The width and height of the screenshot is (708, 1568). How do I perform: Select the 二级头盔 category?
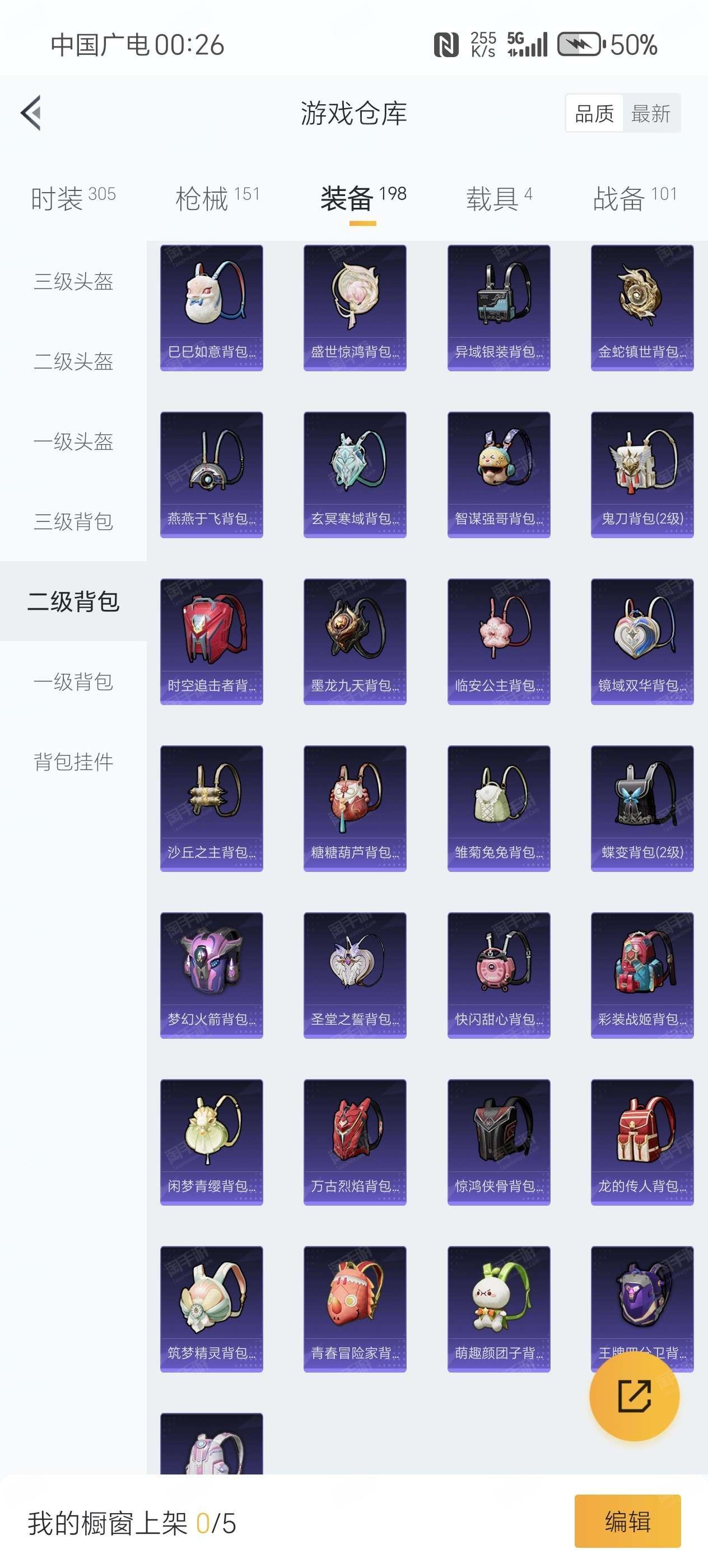point(73,362)
